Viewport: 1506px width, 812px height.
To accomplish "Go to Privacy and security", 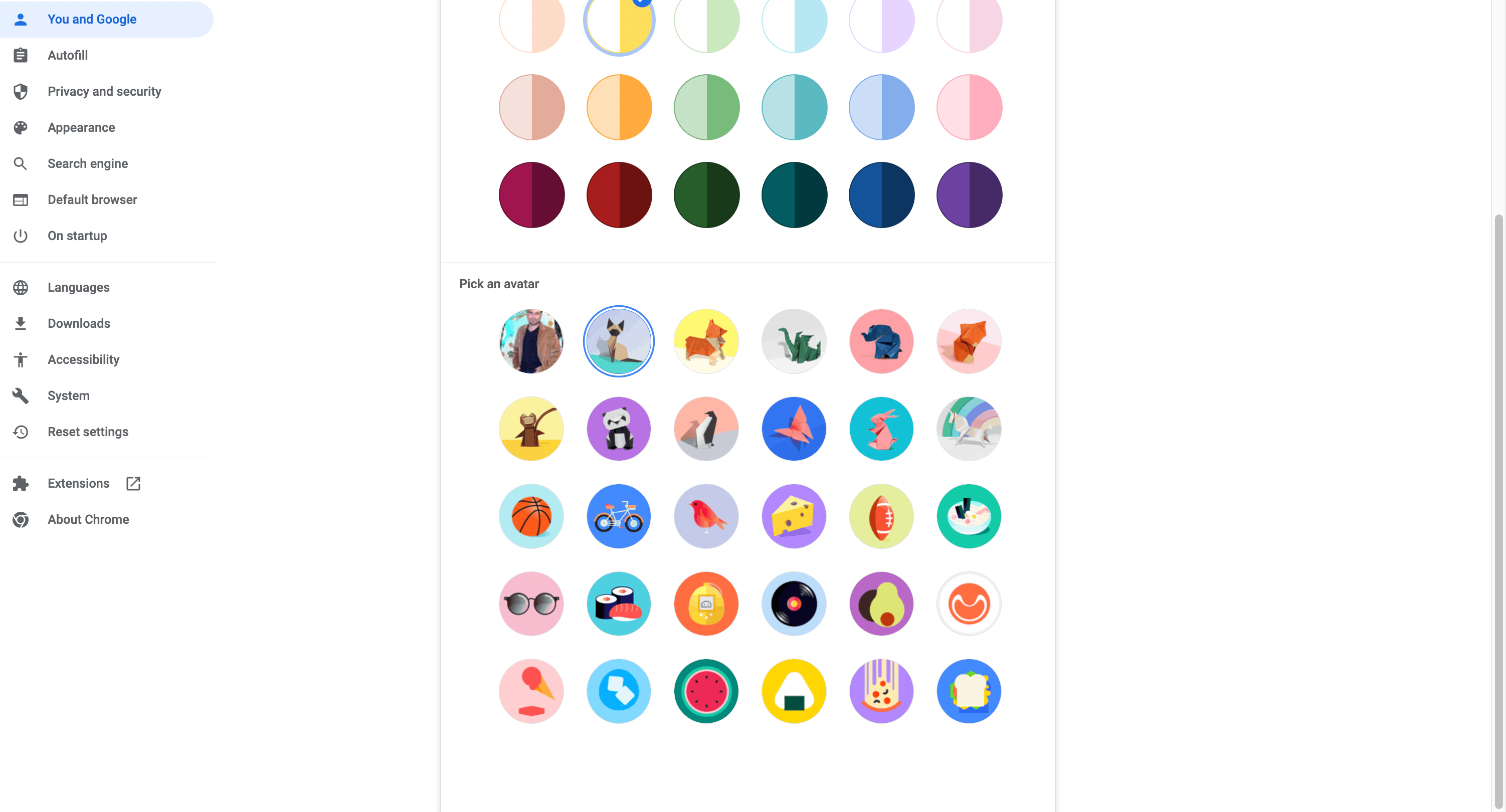I will click(x=103, y=91).
